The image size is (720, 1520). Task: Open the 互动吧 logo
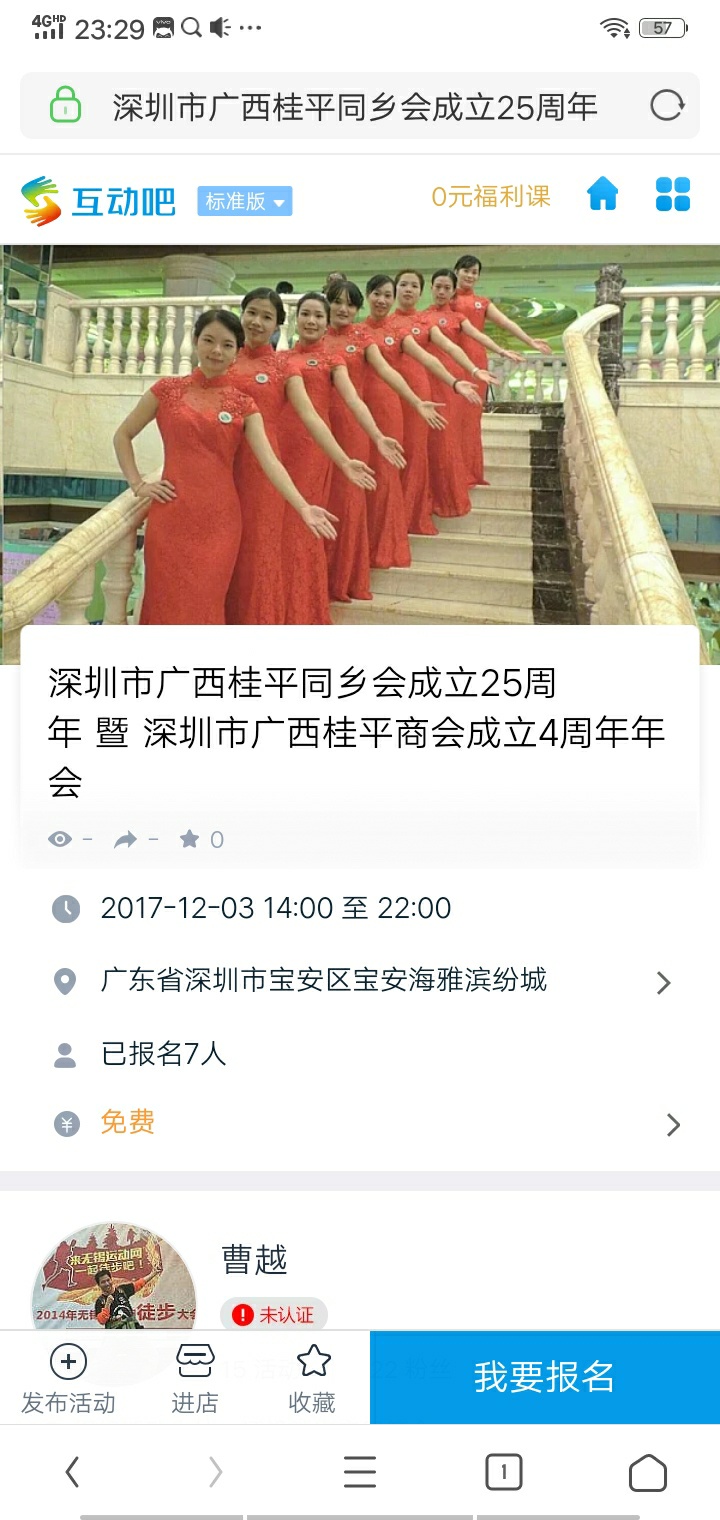(x=98, y=201)
